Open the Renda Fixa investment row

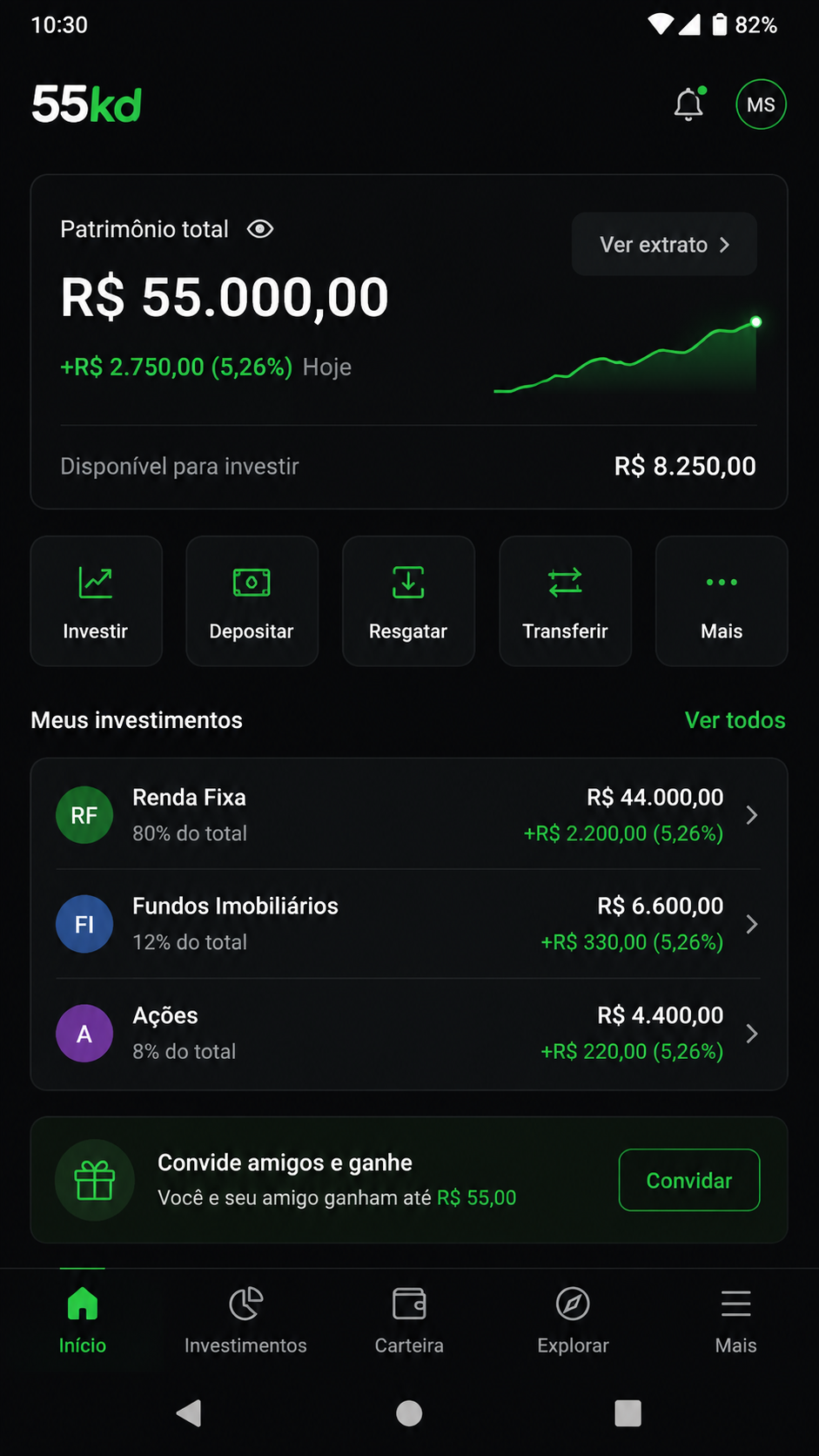pos(409,814)
